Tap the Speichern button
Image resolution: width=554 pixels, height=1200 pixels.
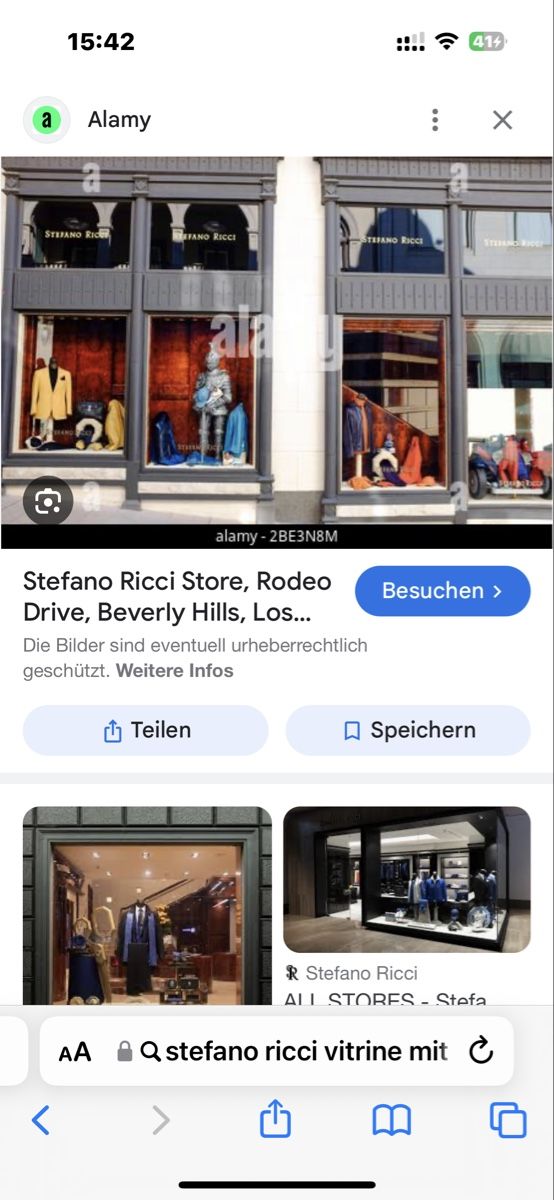click(x=408, y=731)
